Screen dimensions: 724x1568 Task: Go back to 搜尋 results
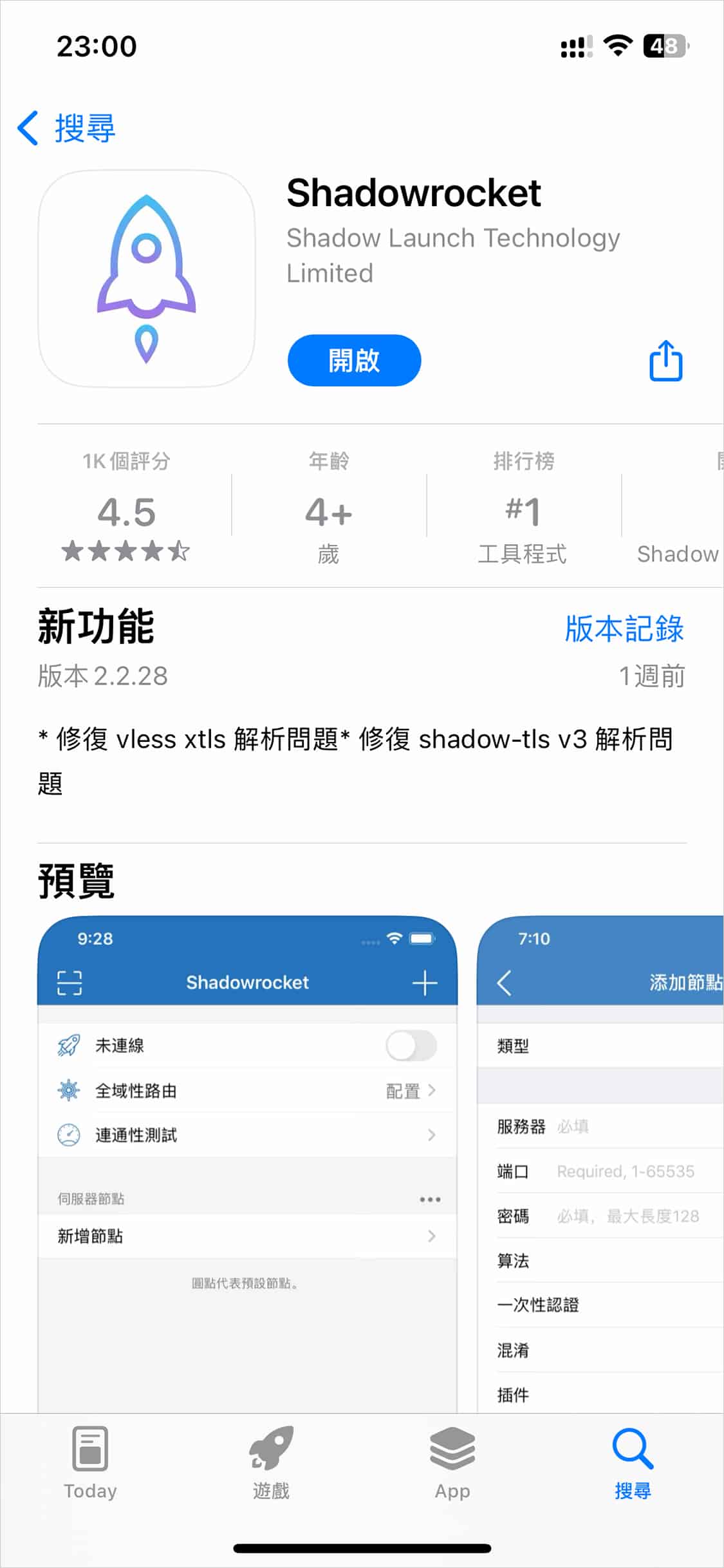(66, 128)
